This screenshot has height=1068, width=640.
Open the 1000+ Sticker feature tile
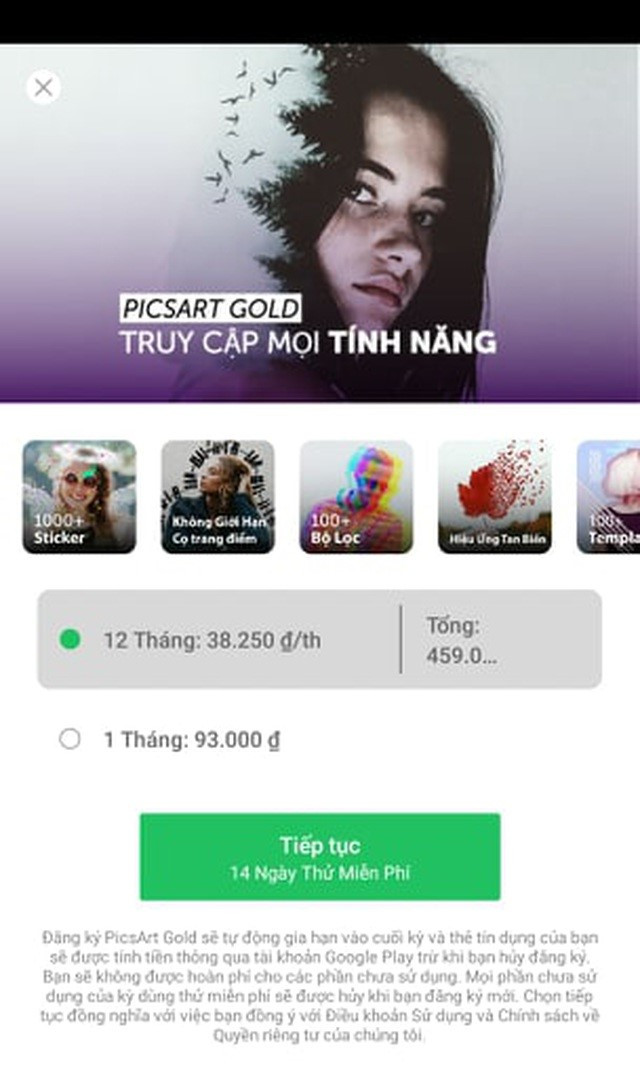click(79, 497)
